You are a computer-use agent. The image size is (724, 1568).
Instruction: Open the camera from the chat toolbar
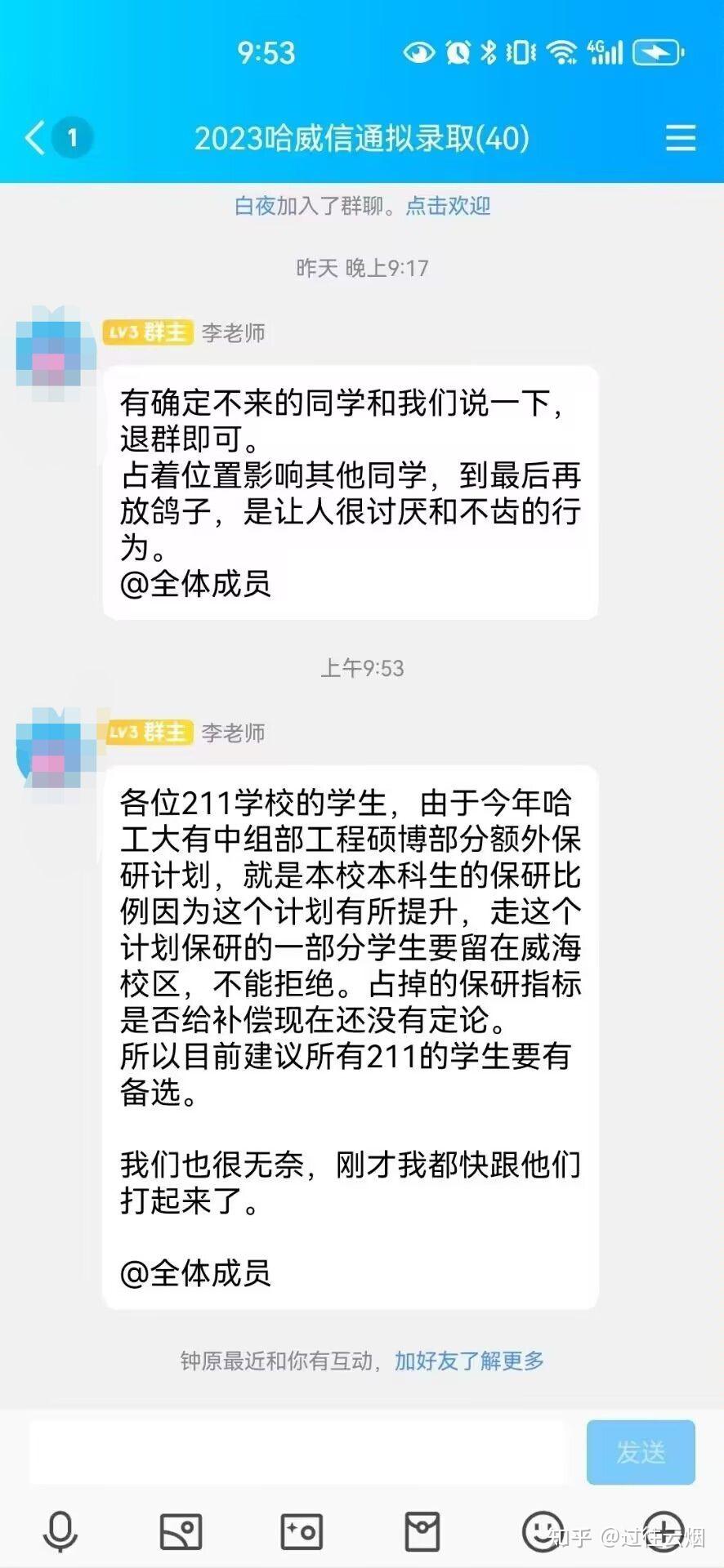click(x=302, y=1530)
